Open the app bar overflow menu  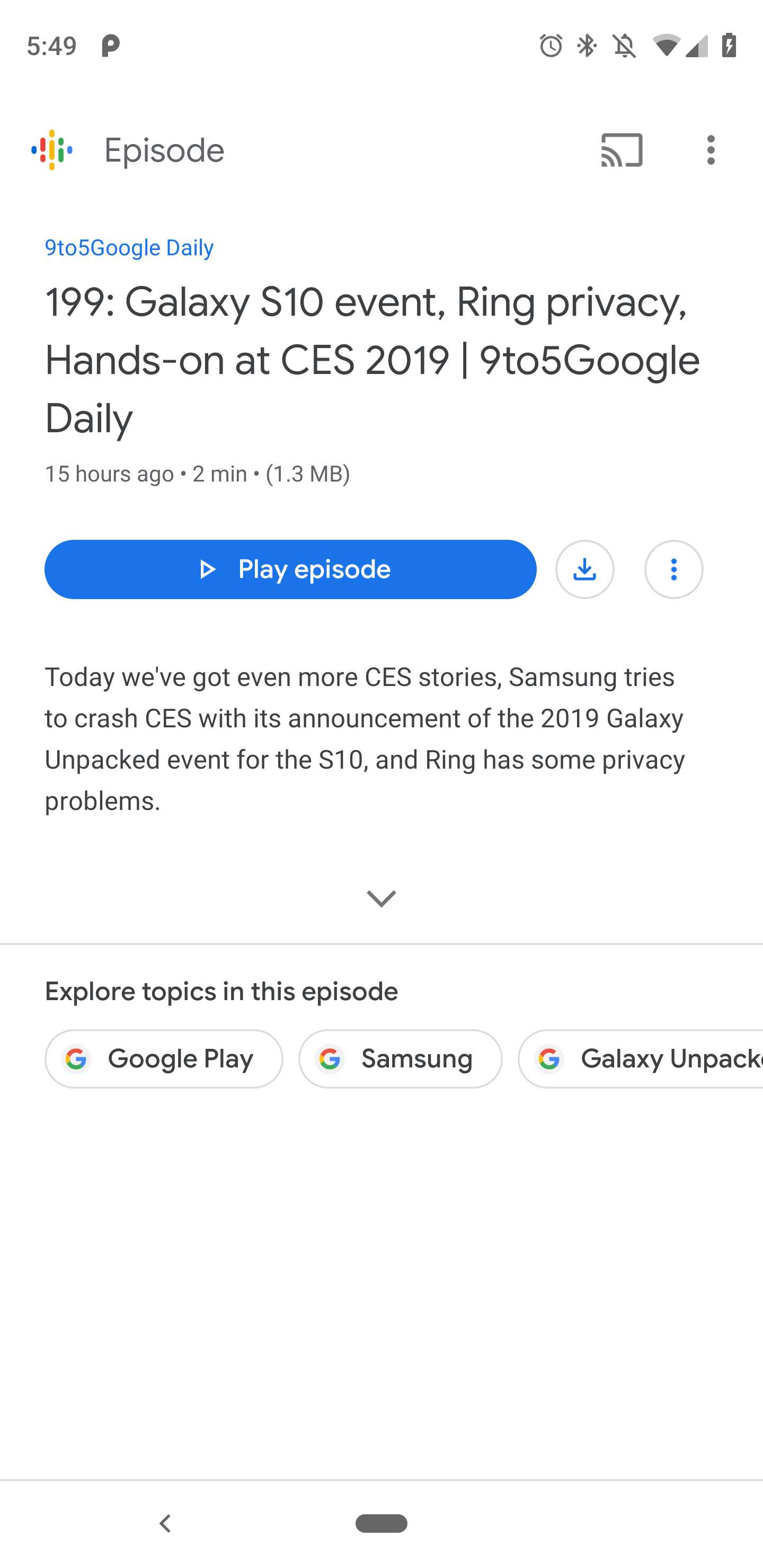(x=710, y=150)
